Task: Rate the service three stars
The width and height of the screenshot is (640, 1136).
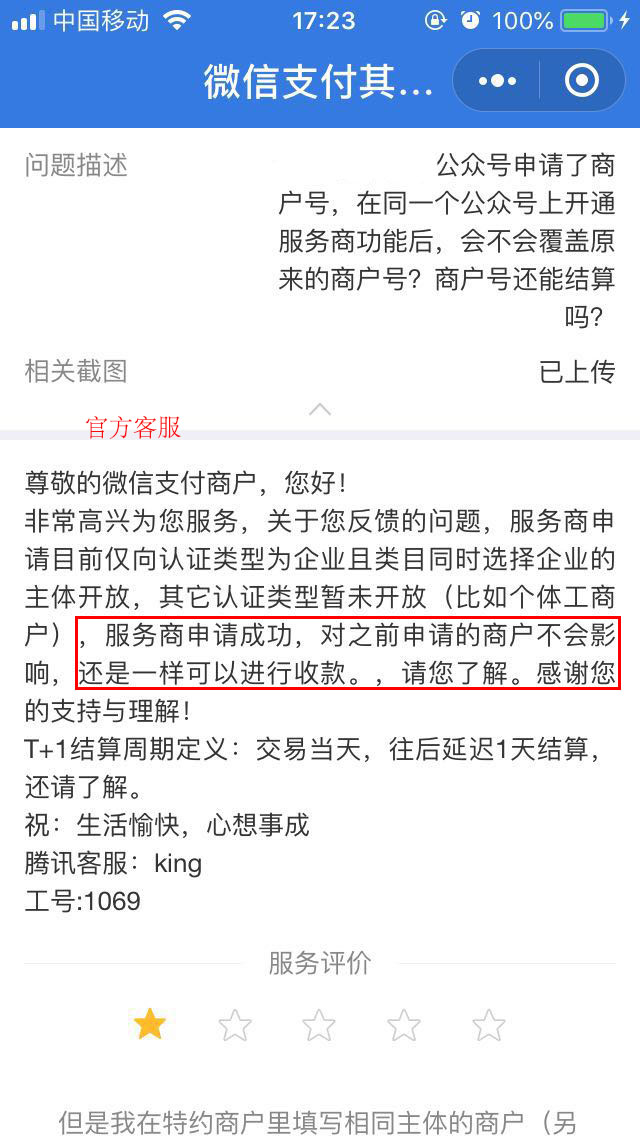Action: (x=319, y=1024)
